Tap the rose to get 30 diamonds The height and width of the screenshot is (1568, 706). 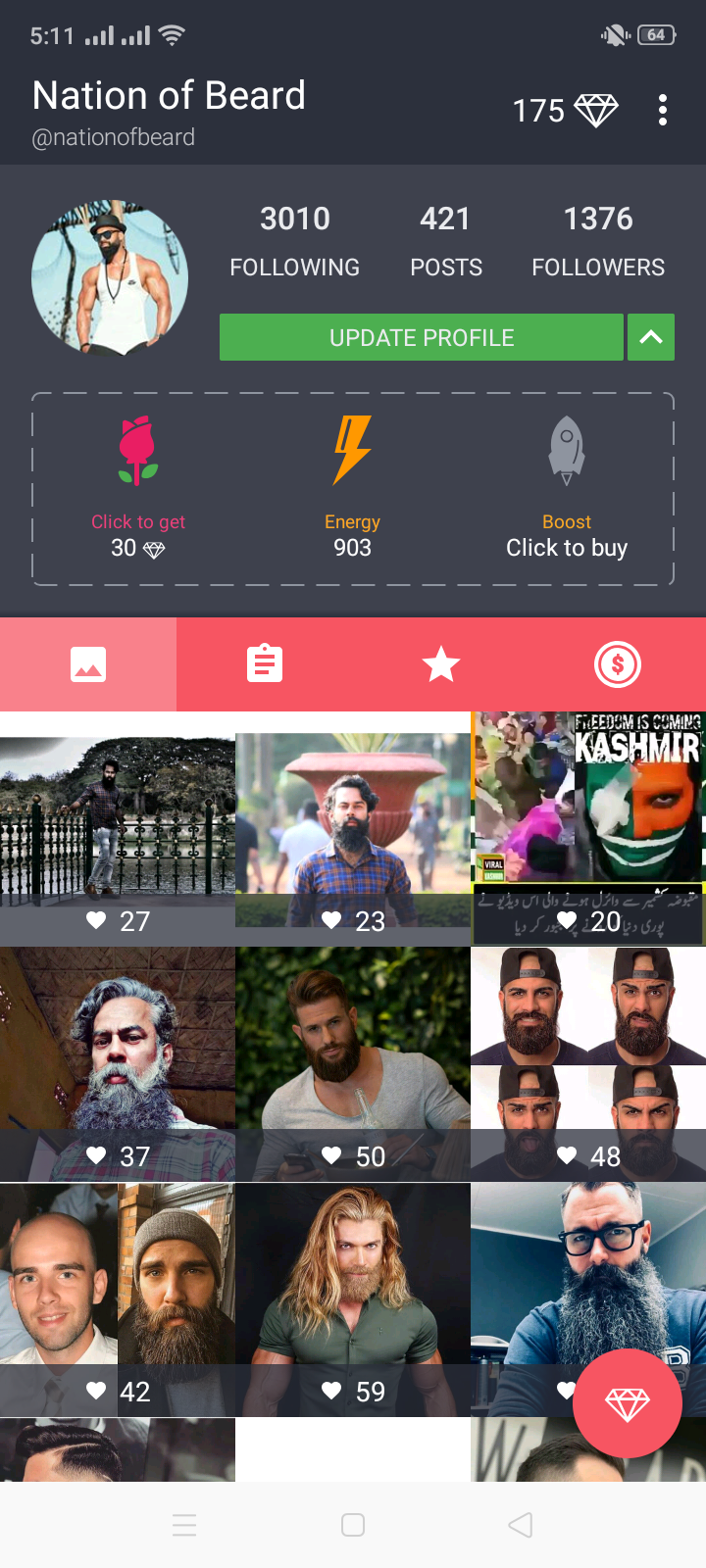(138, 488)
